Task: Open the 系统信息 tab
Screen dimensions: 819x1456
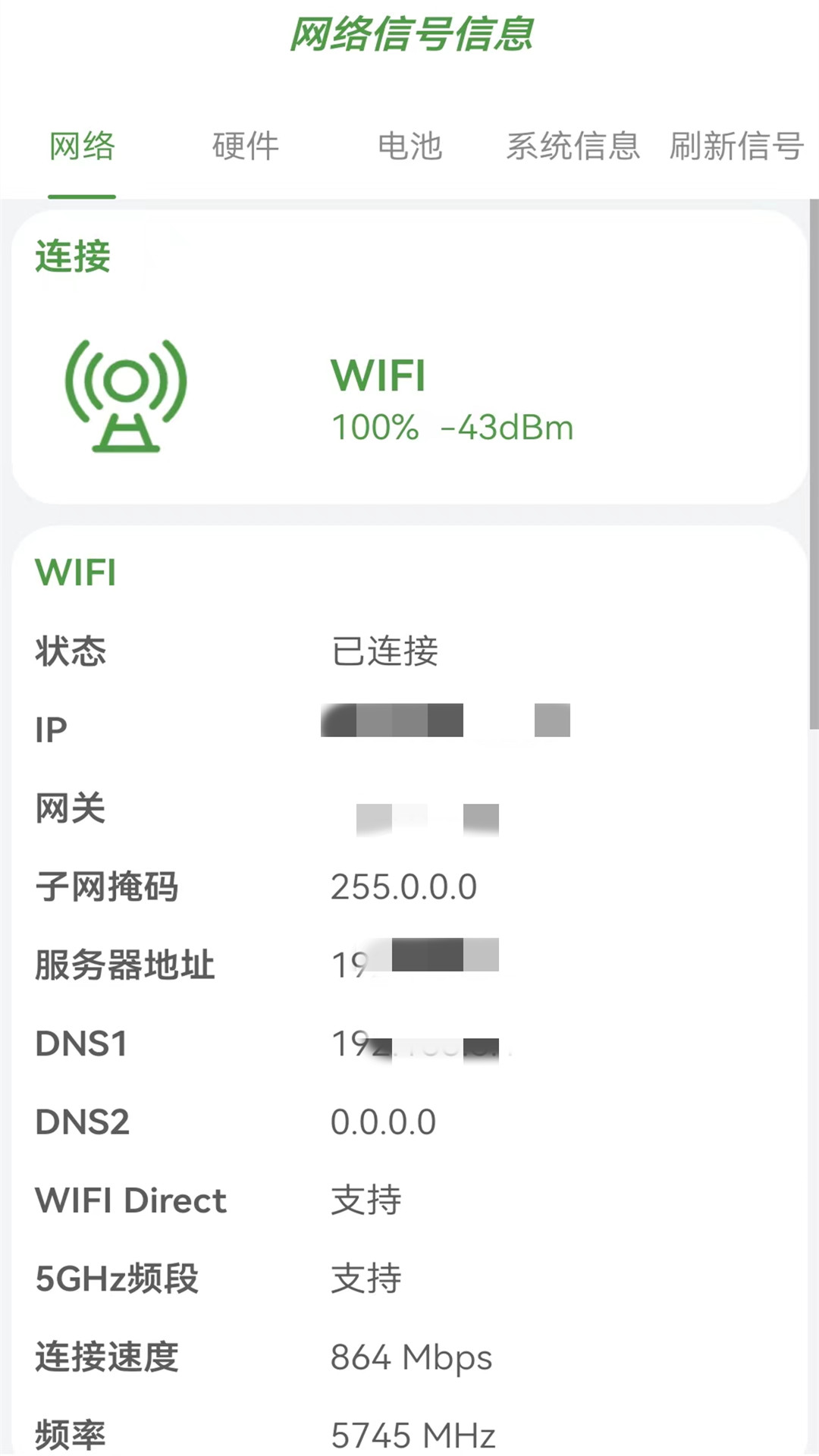Action: point(573,148)
